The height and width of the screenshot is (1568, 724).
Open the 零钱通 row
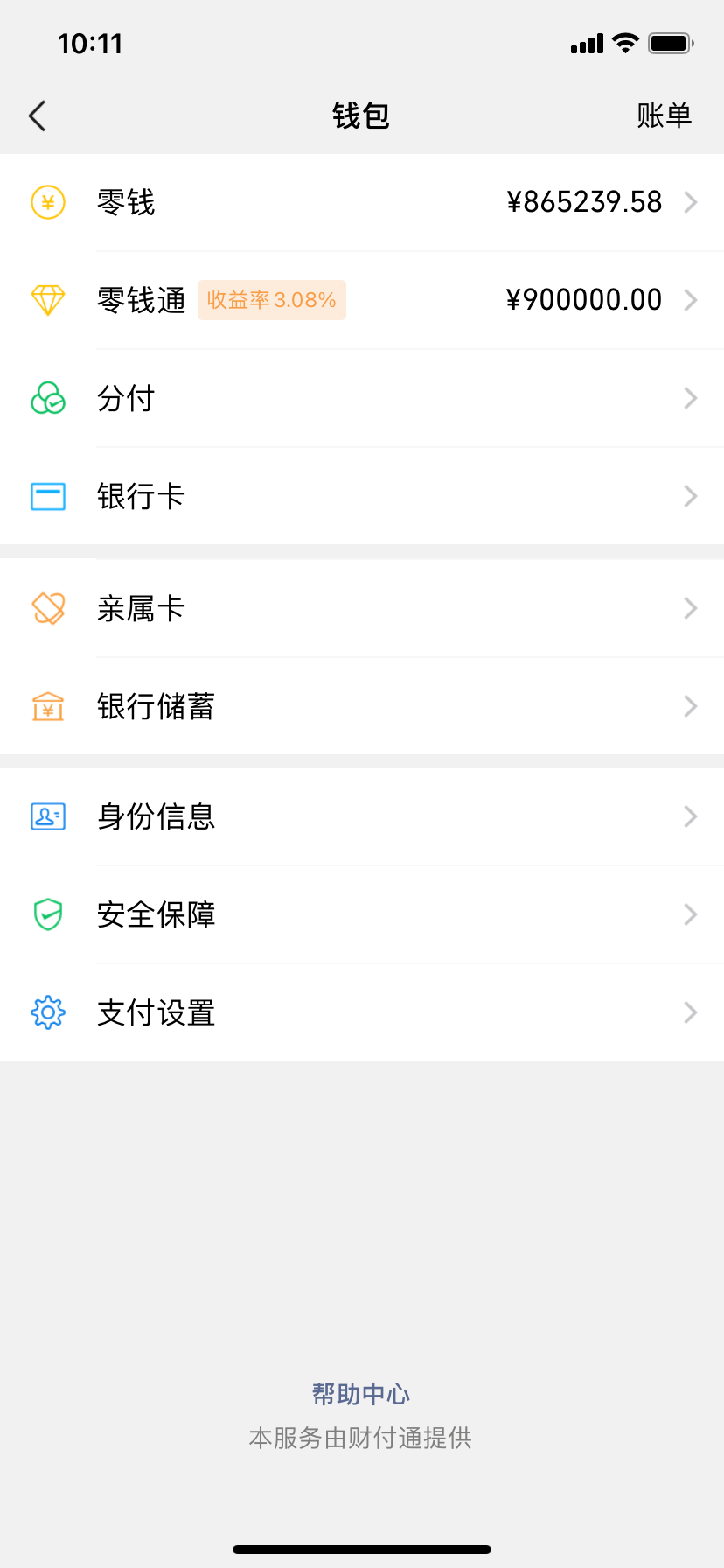362,300
